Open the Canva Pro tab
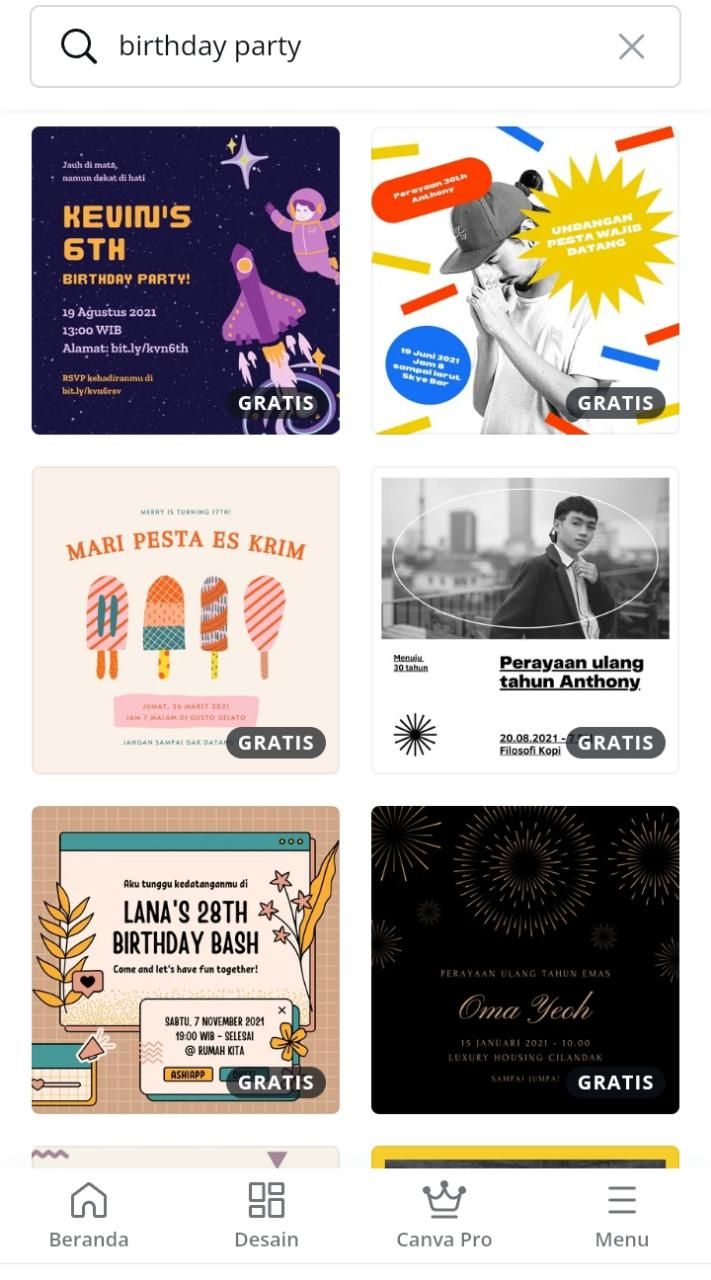The image size is (711, 1280). [x=444, y=1215]
